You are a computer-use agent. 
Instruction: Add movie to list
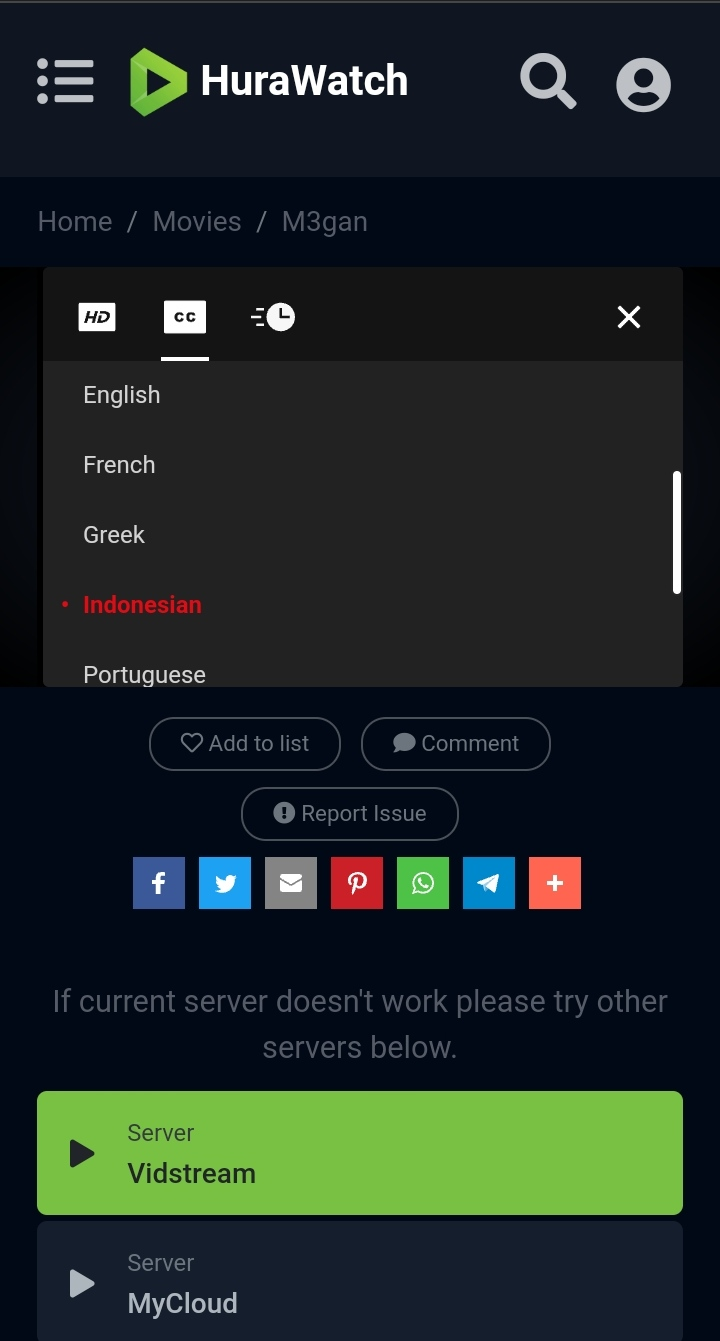(x=245, y=744)
